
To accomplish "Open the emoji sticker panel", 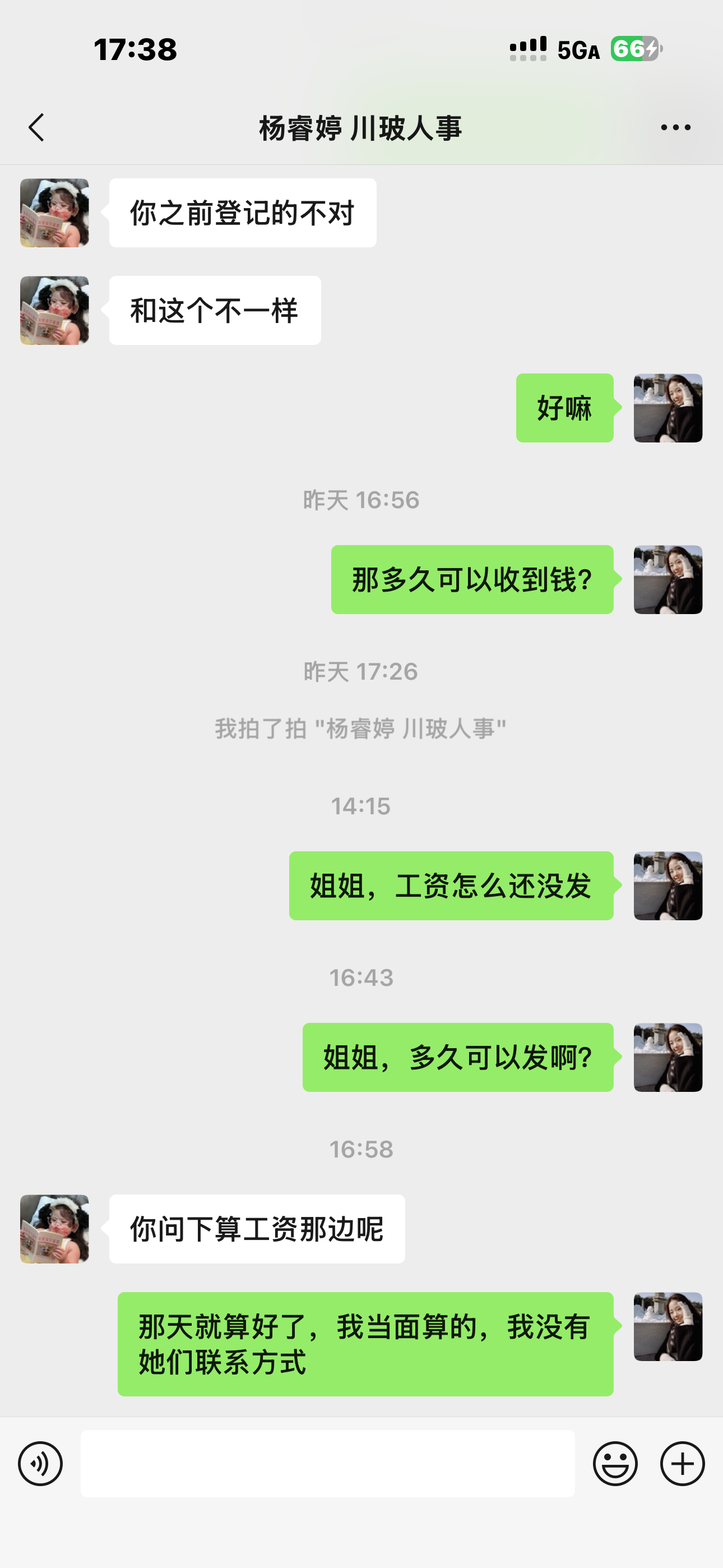I will click(615, 1464).
